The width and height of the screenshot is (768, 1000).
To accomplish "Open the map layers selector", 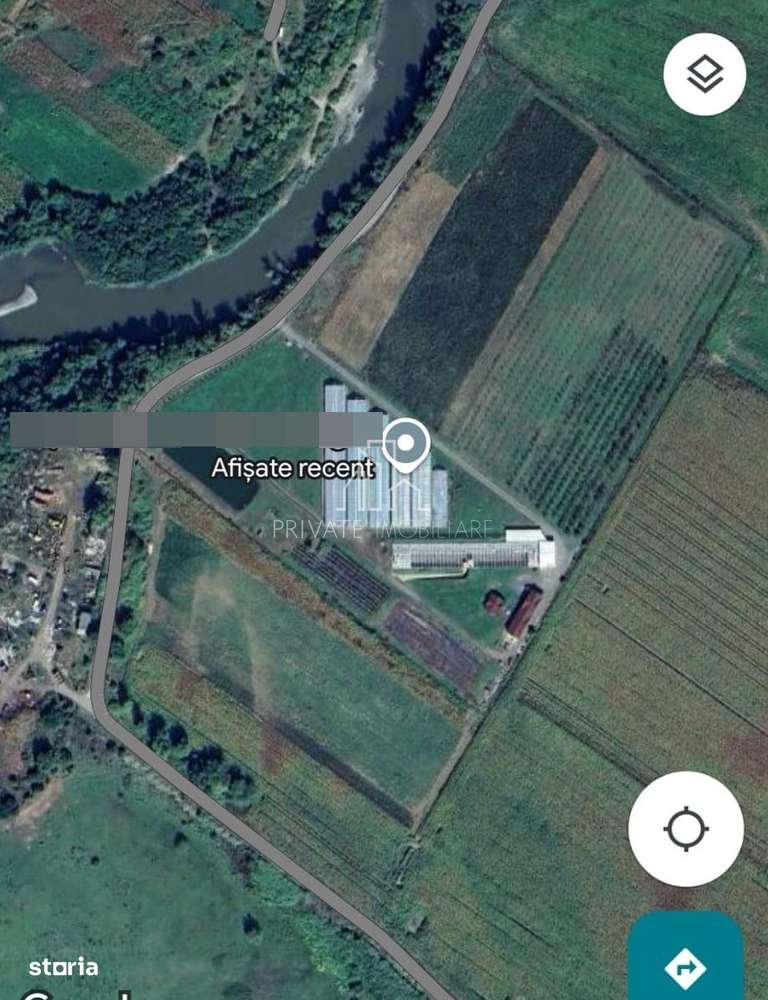I will 704,75.
